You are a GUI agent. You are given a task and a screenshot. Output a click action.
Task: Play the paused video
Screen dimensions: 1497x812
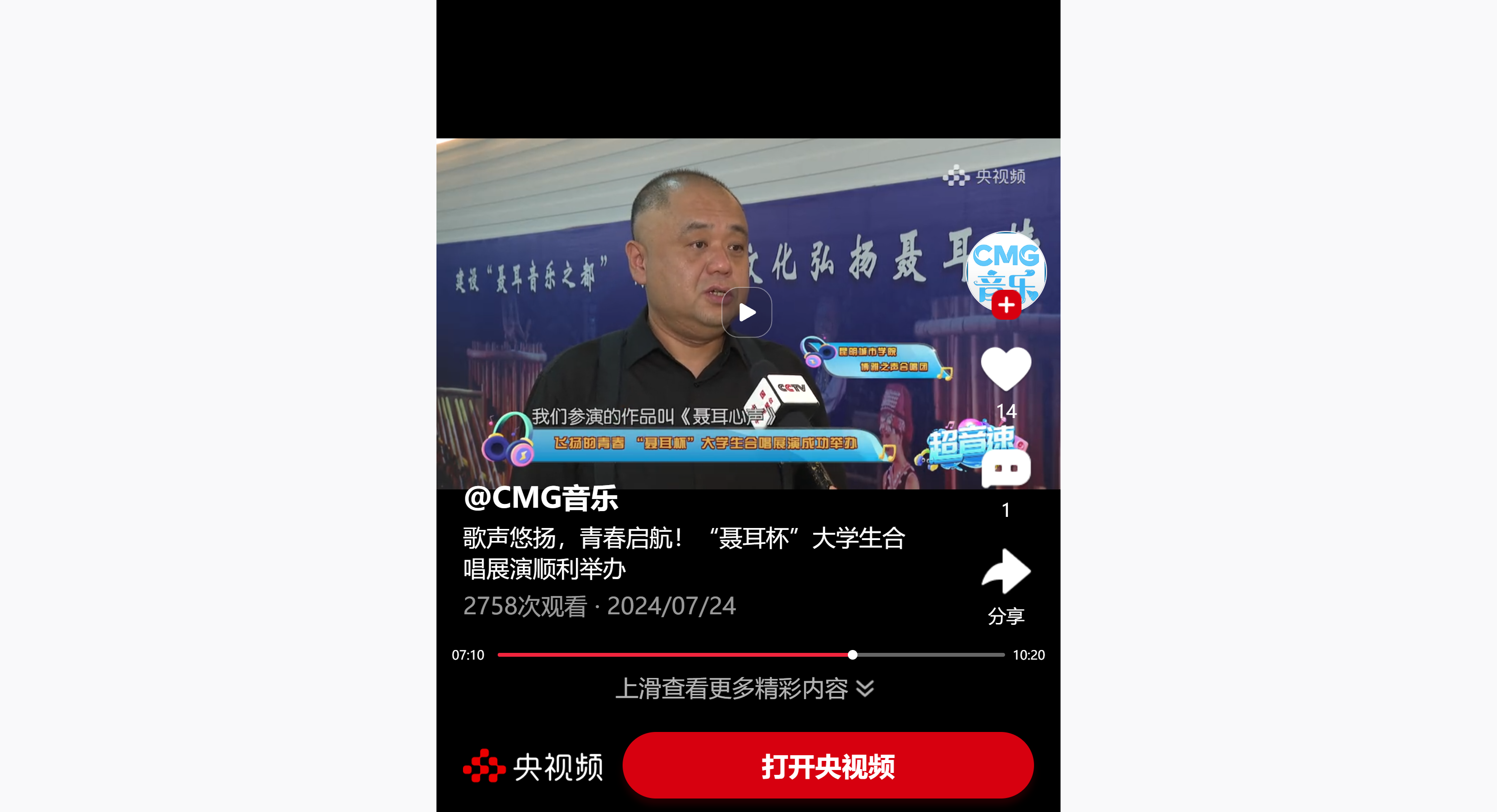[x=747, y=312]
